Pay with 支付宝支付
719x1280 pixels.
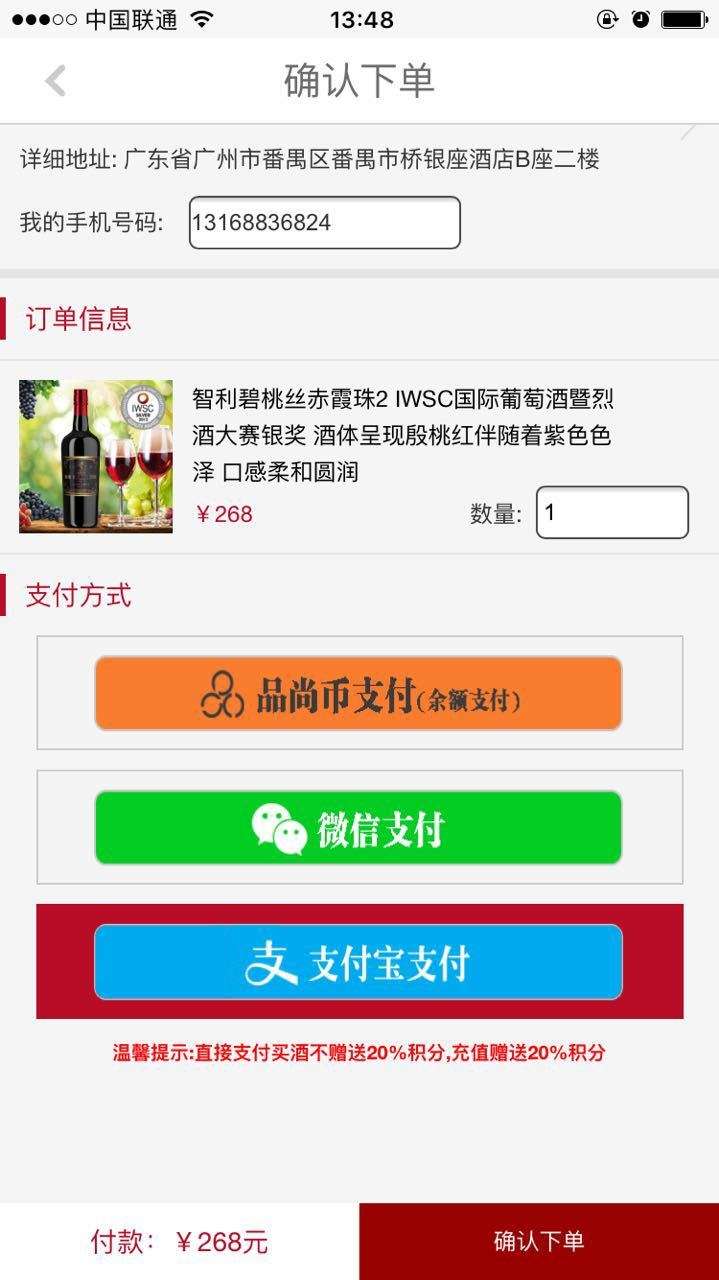pos(358,962)
